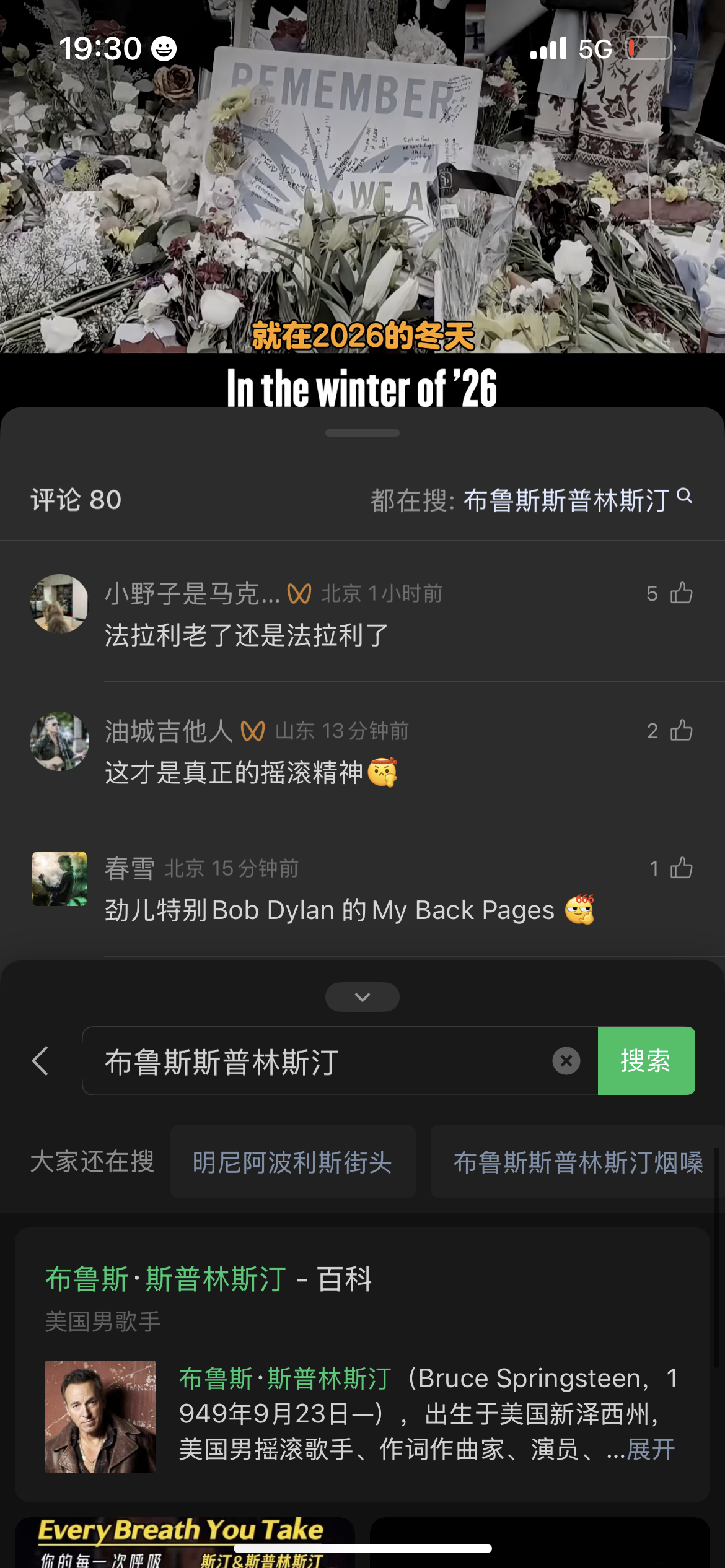Screen dimensions: 725x1568
Task: Open 小野子是马克's profile avatar
Action: point(59,603)
